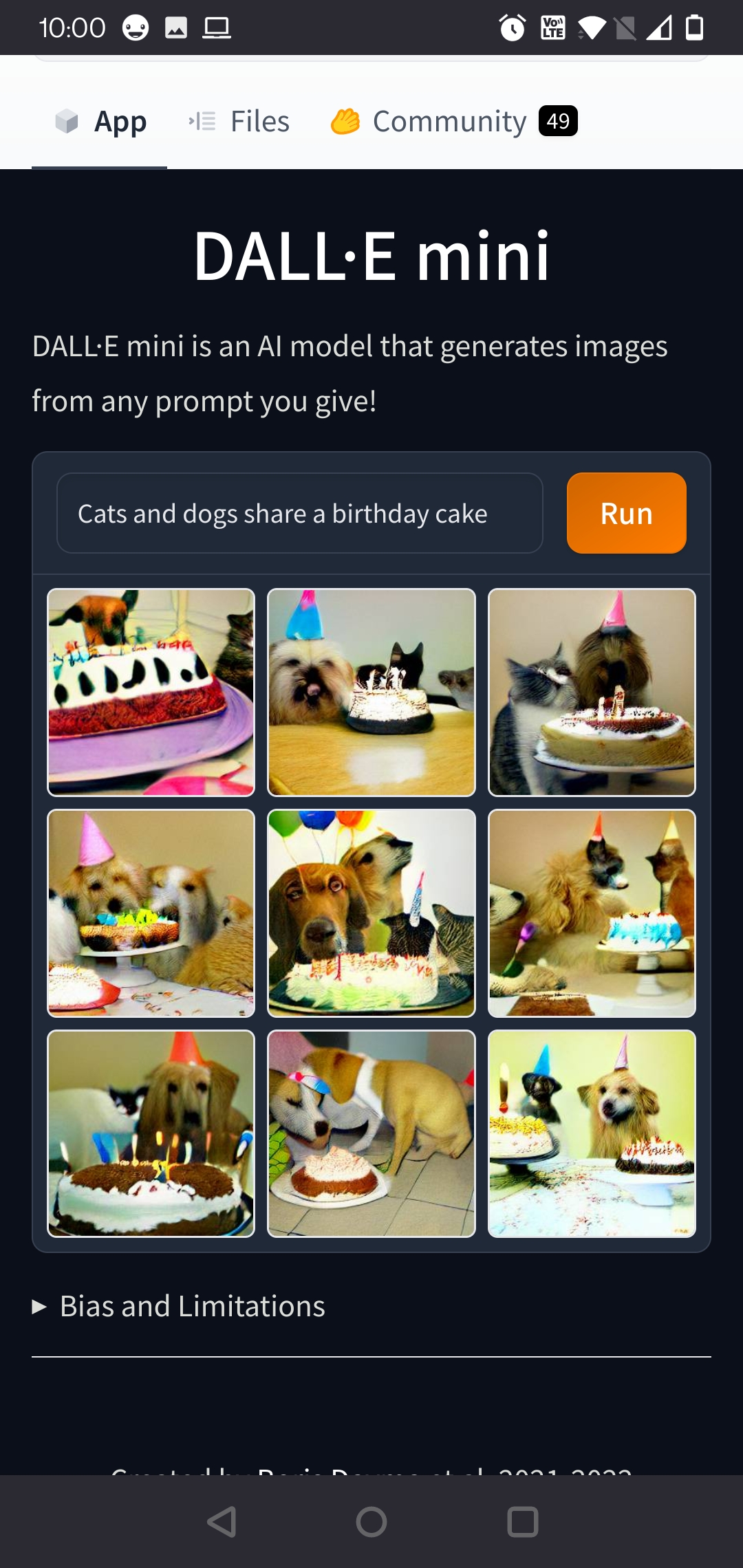Open the image with purple cake plate
Image resolution: width=743 pixels, height=1568 pixels.
tap(151, 692)
